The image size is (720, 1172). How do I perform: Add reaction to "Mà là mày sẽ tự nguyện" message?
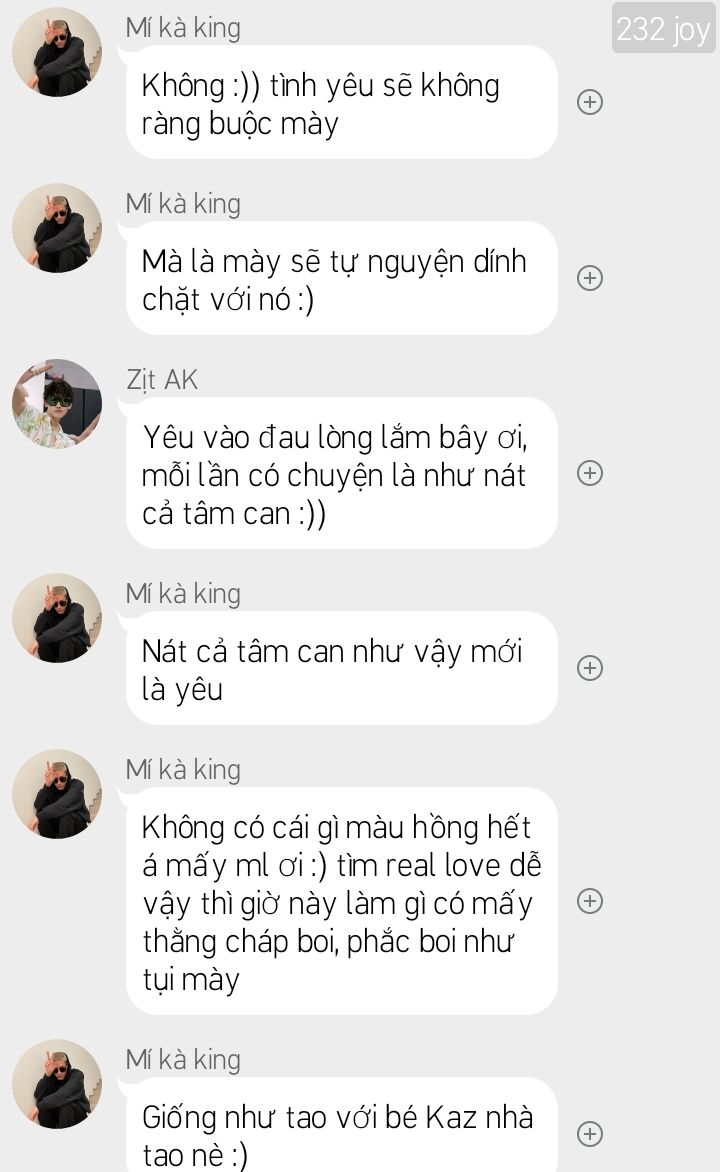click(590, 278)
